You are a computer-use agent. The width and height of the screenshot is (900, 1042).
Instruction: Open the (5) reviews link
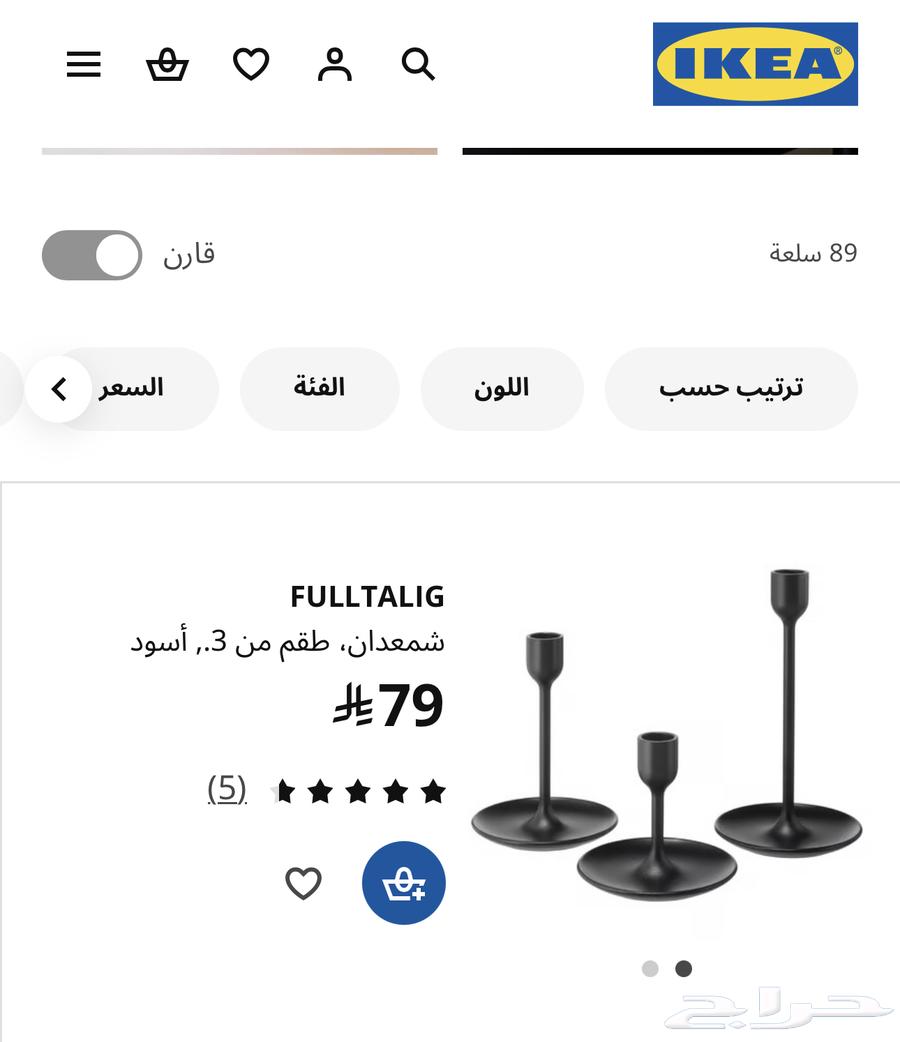227,790
